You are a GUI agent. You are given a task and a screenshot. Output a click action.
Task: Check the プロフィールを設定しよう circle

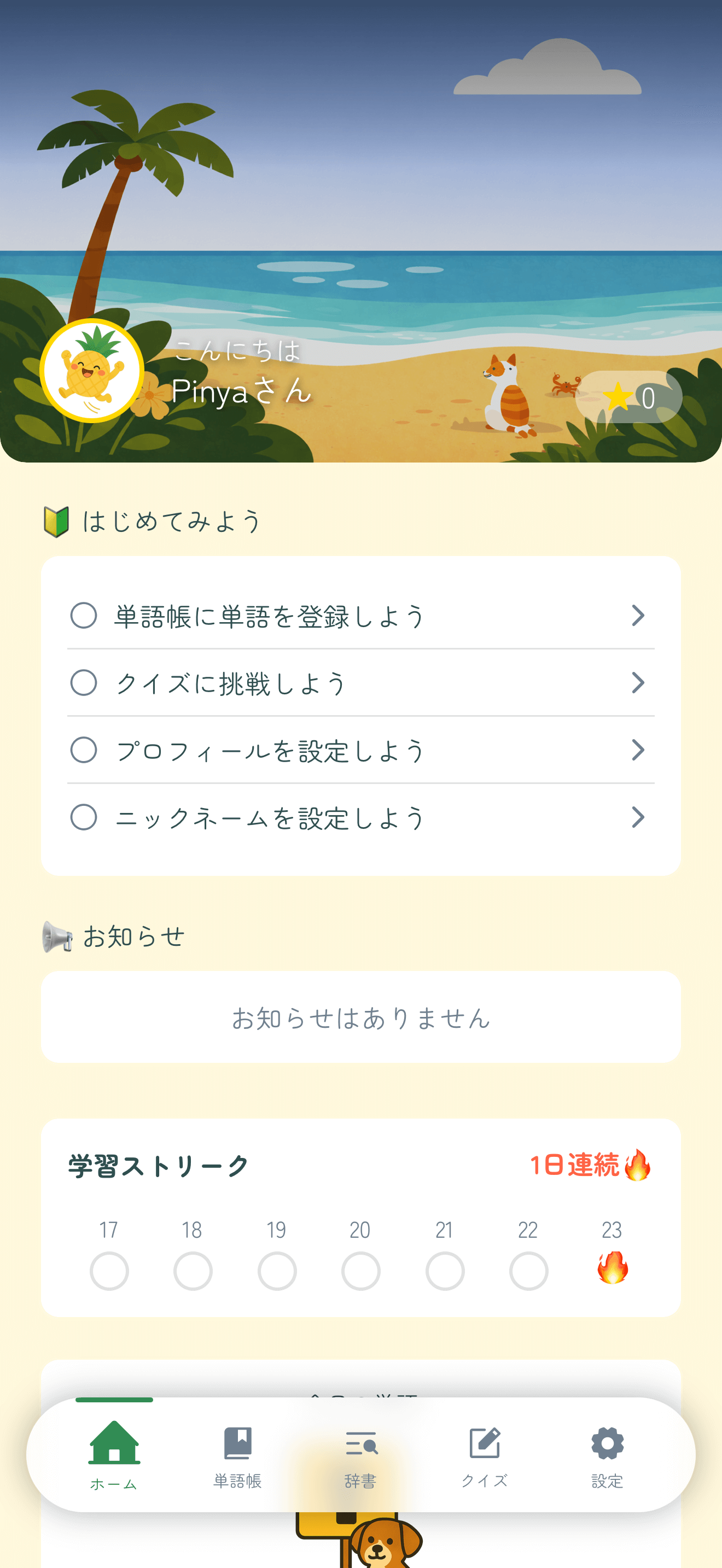point(84,751)
